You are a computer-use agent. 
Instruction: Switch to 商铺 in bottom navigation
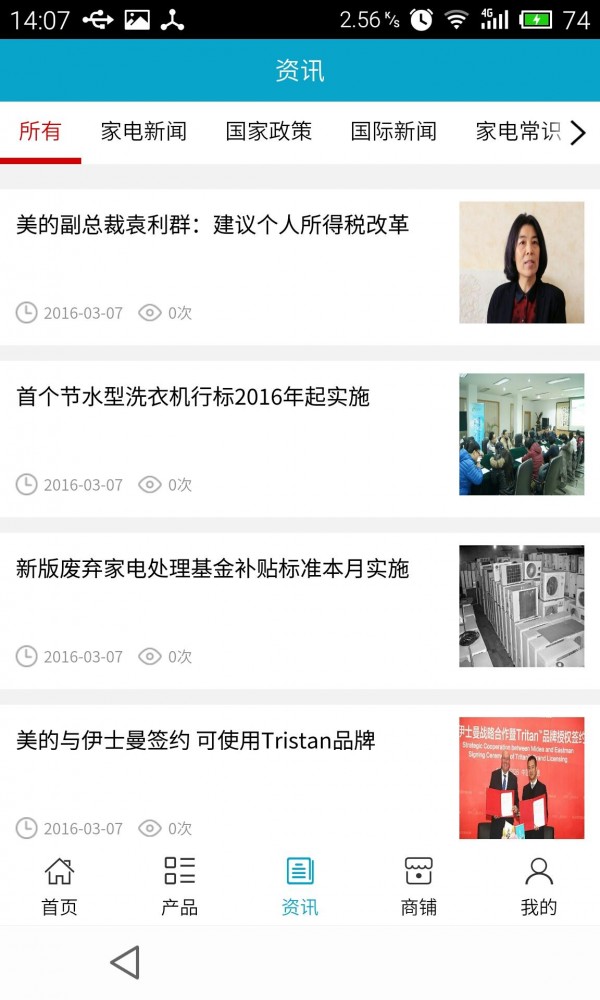point(418,886)
